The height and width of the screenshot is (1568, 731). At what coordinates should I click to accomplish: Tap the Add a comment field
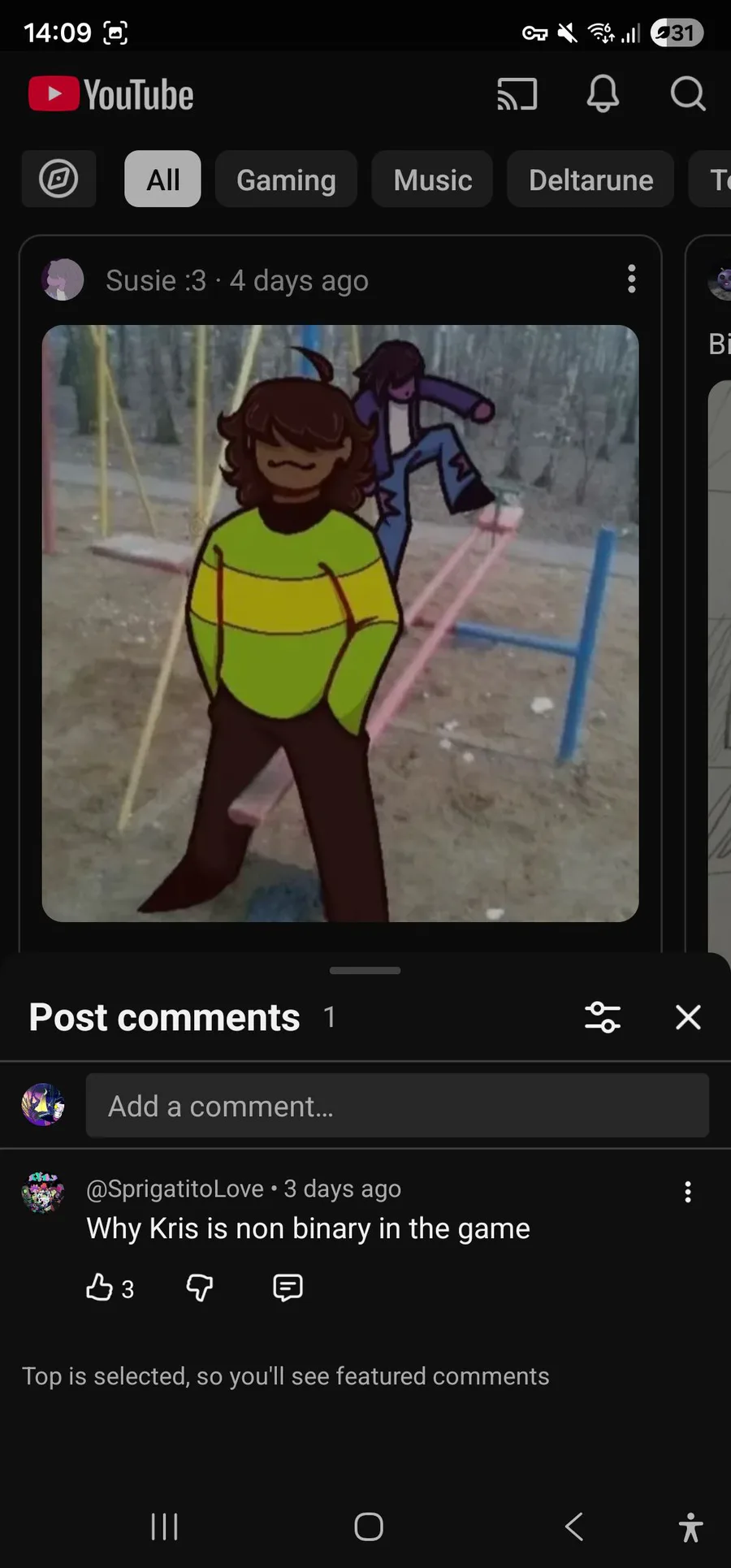tap(397, 1106)
